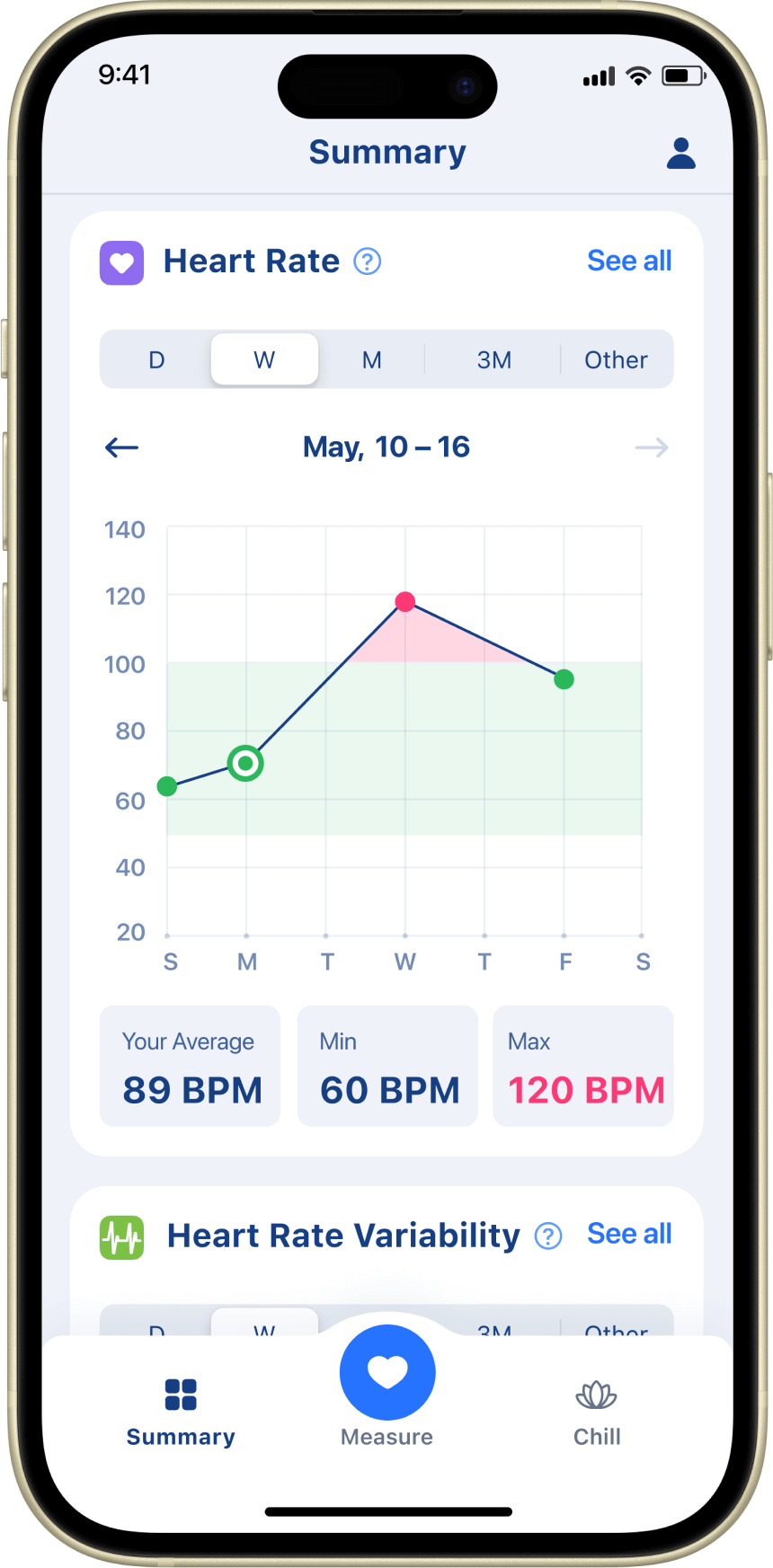Open the profile icon

(680, 154)
